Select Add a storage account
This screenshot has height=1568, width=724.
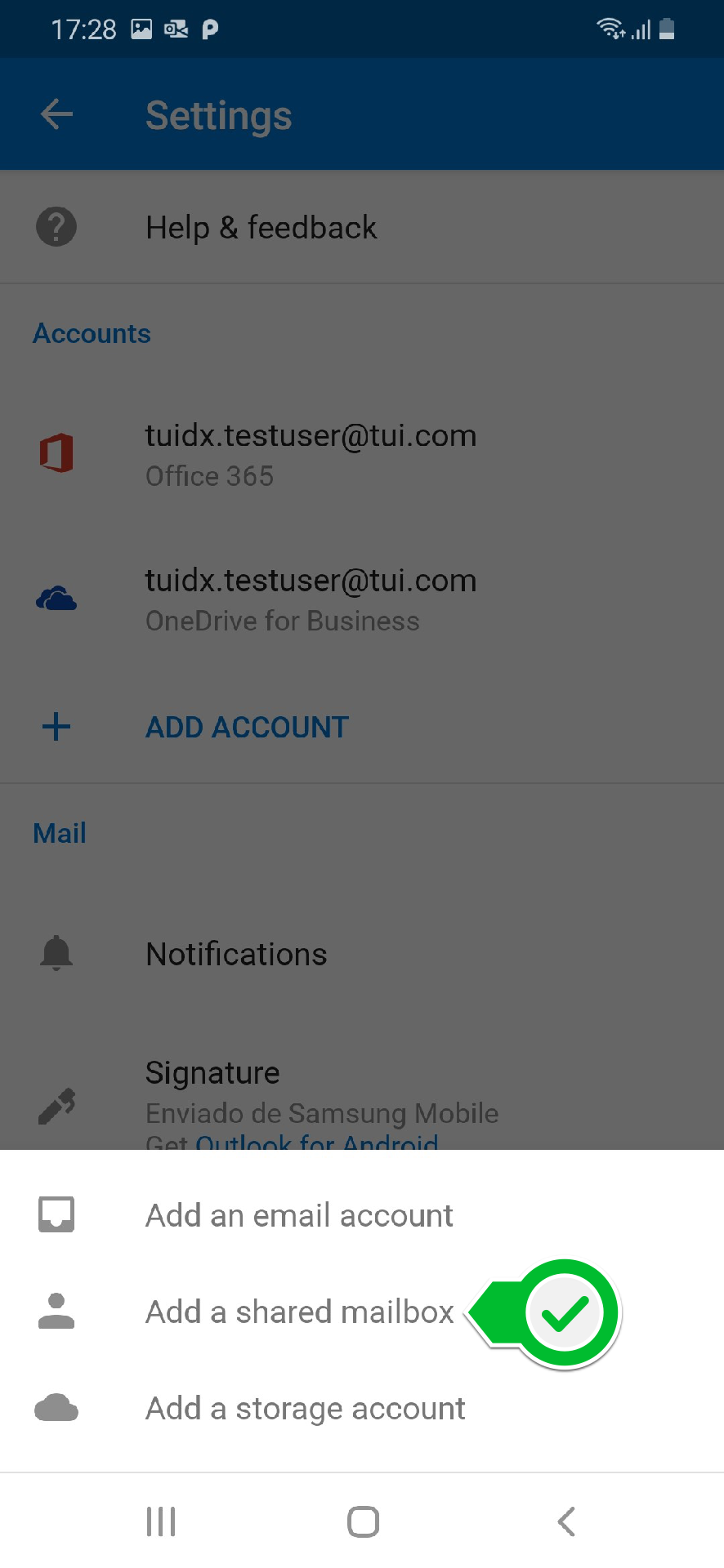(362, 1408)
